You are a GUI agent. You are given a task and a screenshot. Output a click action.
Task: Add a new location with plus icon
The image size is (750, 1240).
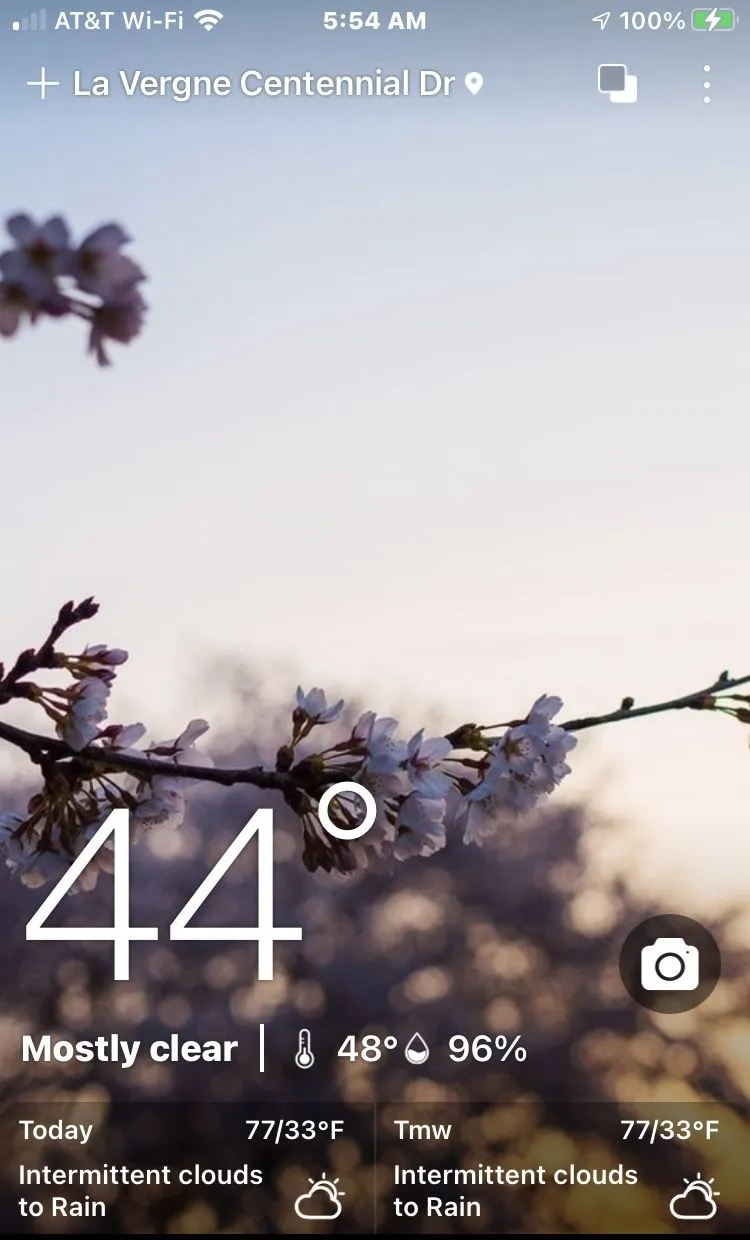pos(42,84)
